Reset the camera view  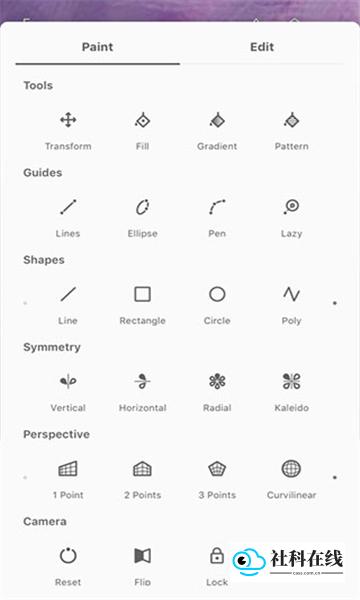point(68,566)
